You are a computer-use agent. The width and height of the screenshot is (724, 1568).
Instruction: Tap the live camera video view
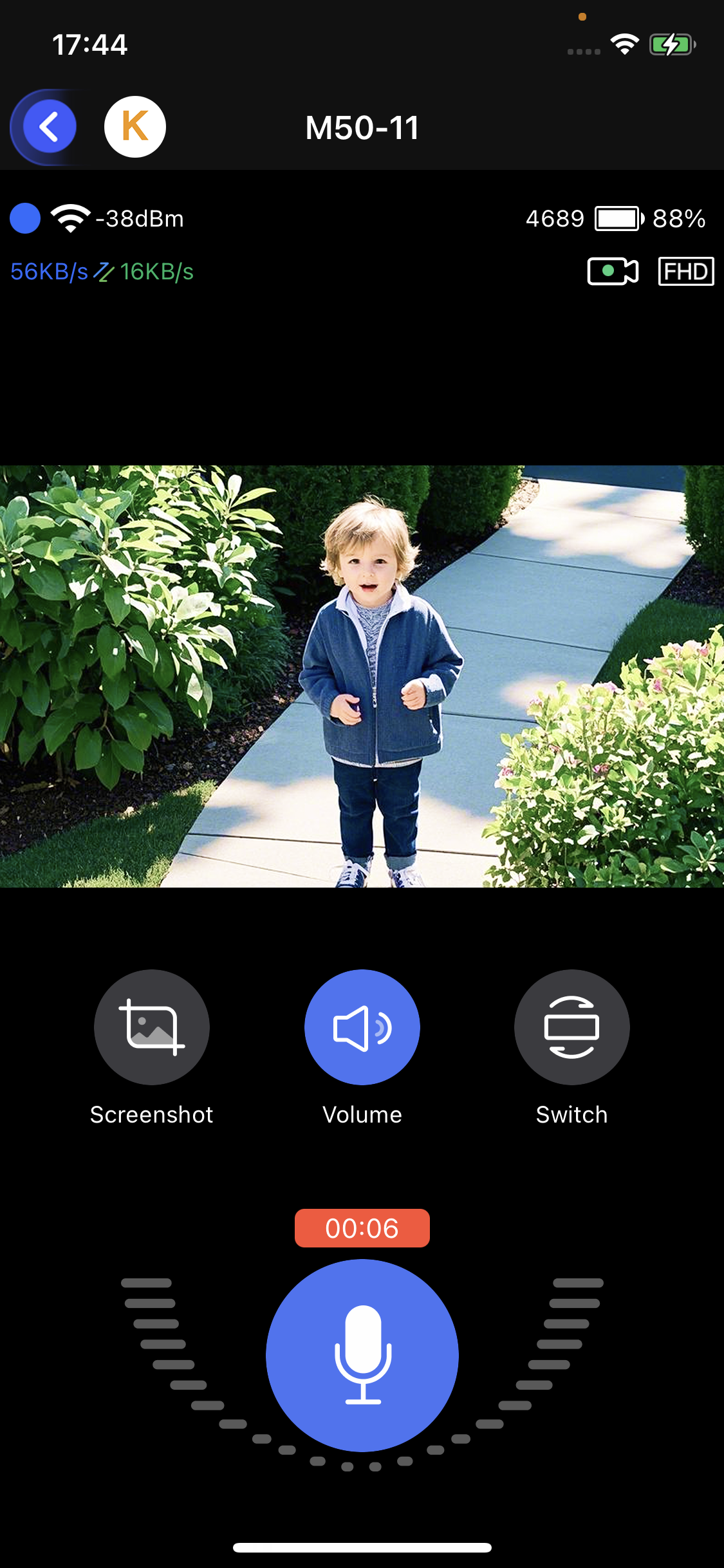(x=362, y=676)
